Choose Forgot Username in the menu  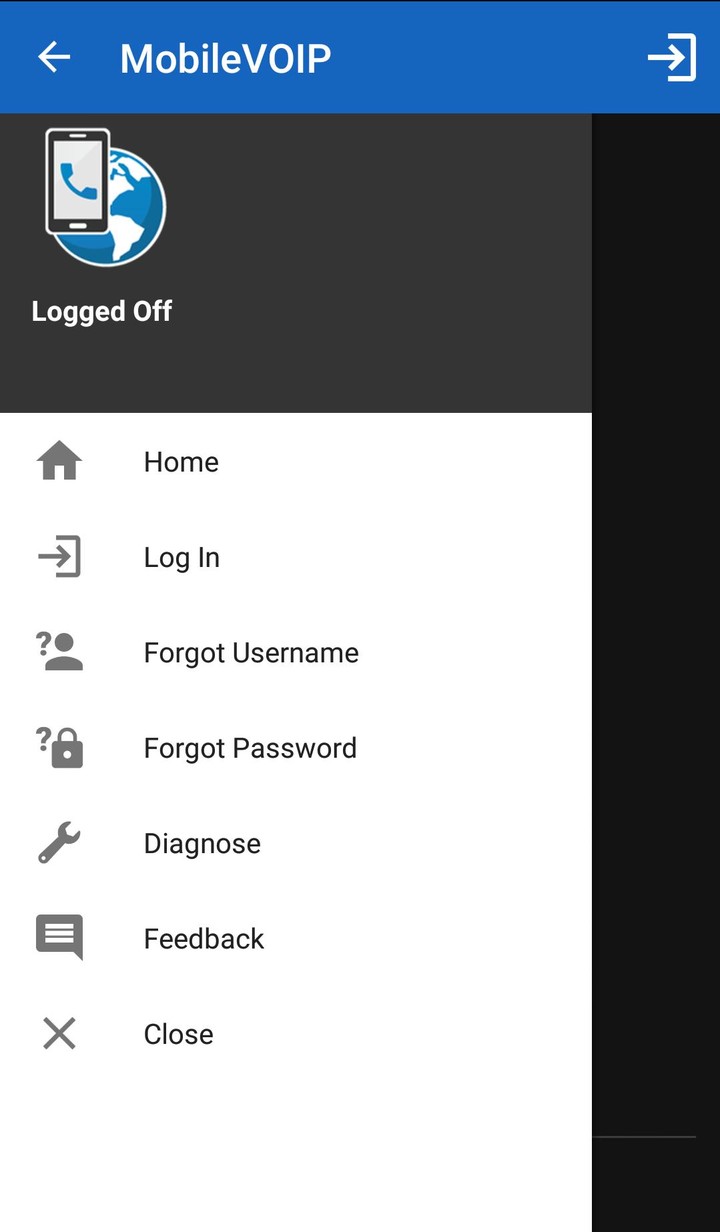click(x=251, y=652)
